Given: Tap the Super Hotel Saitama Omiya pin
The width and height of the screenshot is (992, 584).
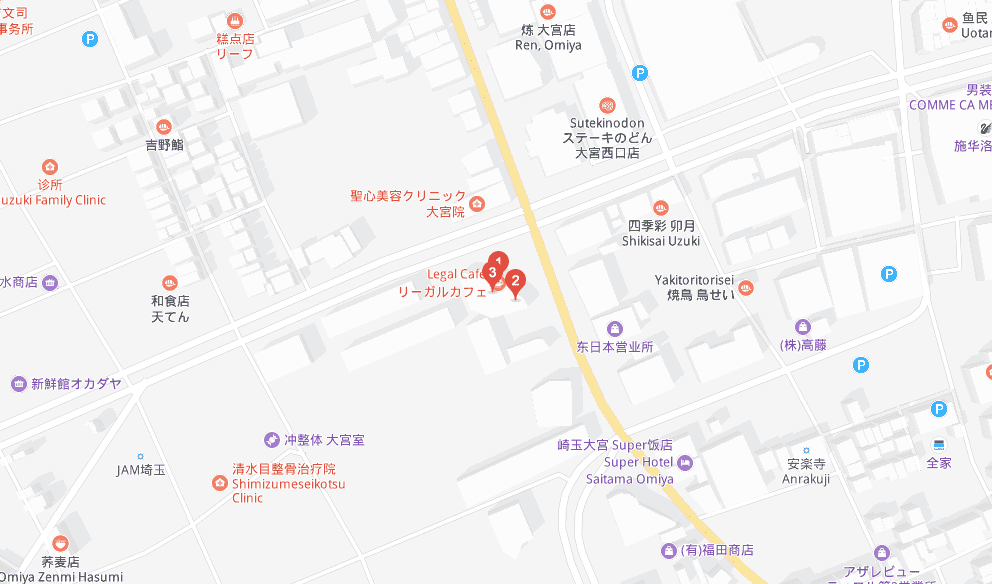Looking at the screenshot, I should click(685, 462).
